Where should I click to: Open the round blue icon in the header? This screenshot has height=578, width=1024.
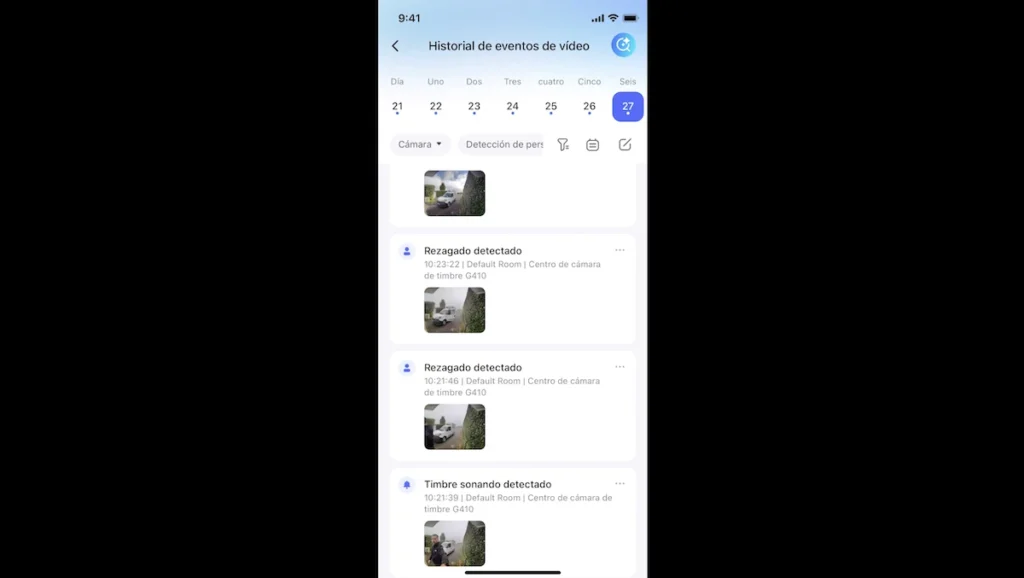pyautogui.click(x=623, y=45)
